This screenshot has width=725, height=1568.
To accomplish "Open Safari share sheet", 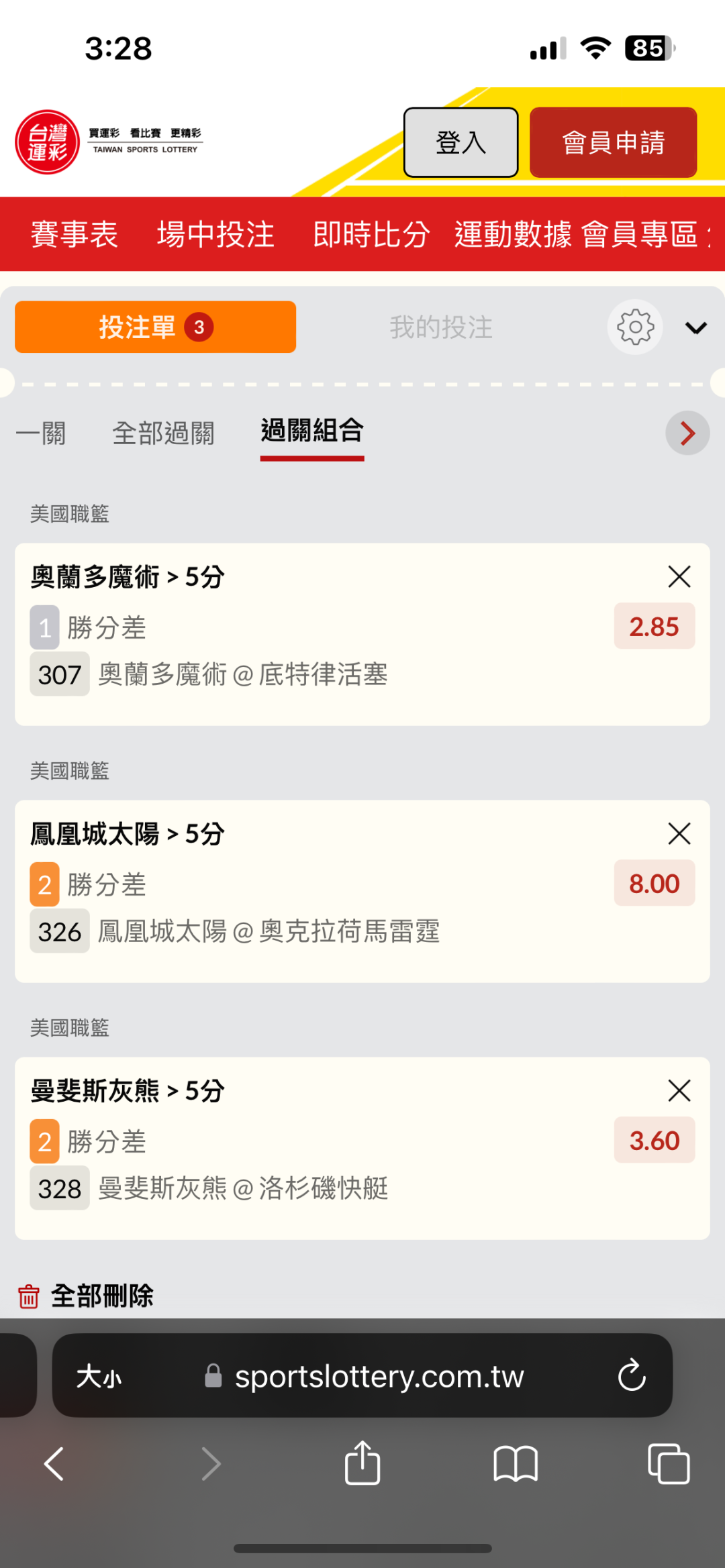I will click(x=362, y=1463).
